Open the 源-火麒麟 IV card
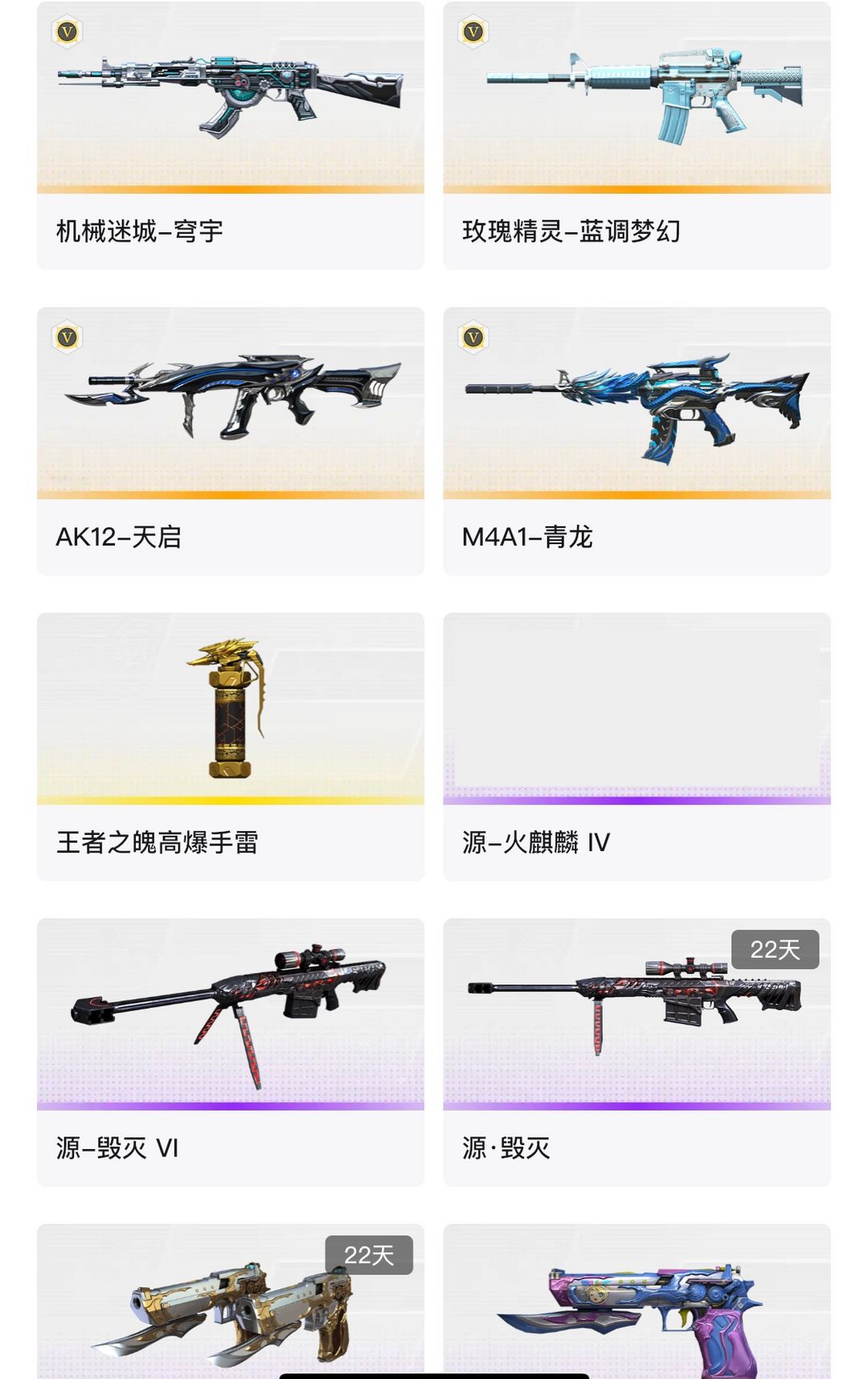Viewport: 868px width, 1379px height. tap(637, 746)
